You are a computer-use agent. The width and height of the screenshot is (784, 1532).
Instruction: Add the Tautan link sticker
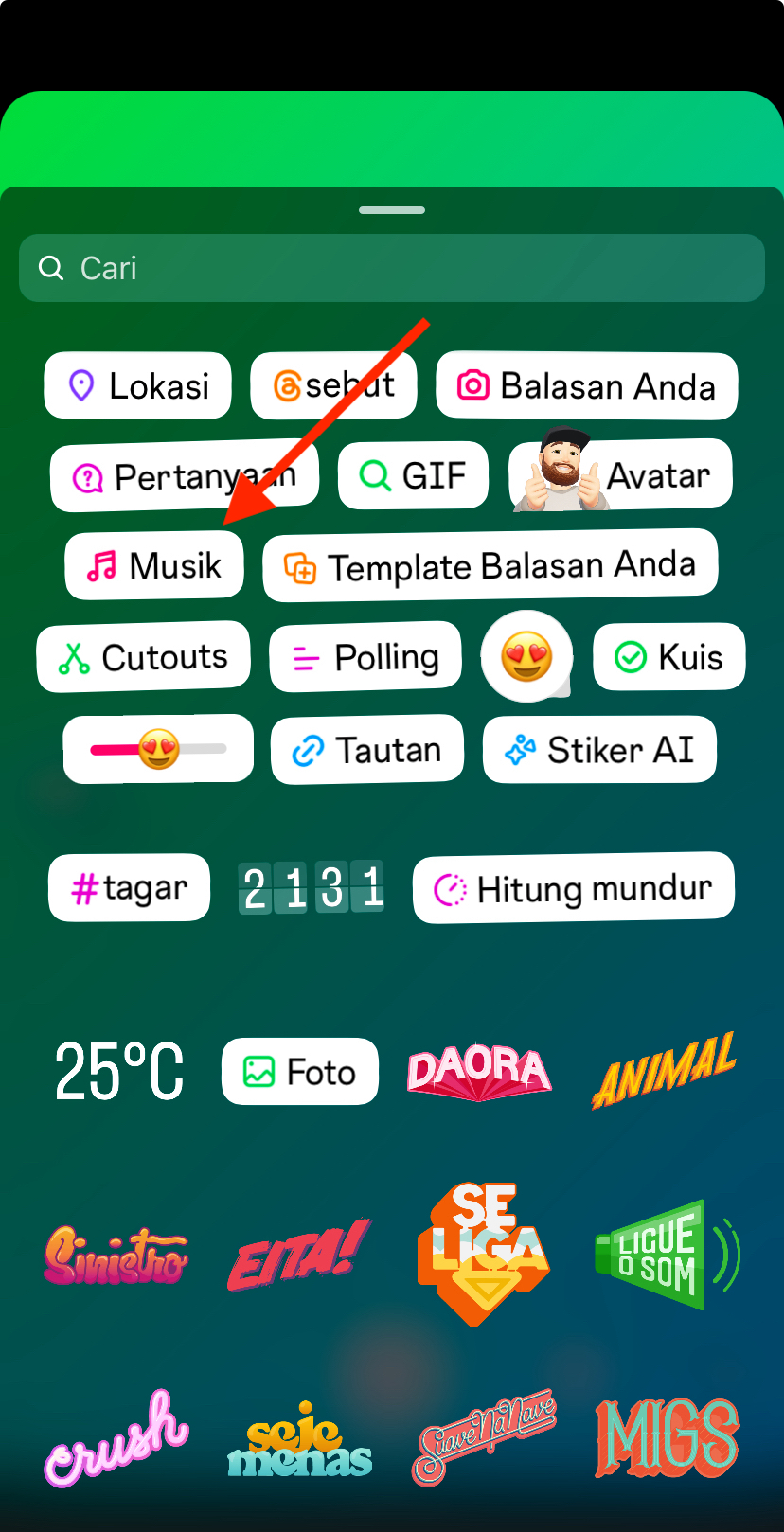[366, 749]
